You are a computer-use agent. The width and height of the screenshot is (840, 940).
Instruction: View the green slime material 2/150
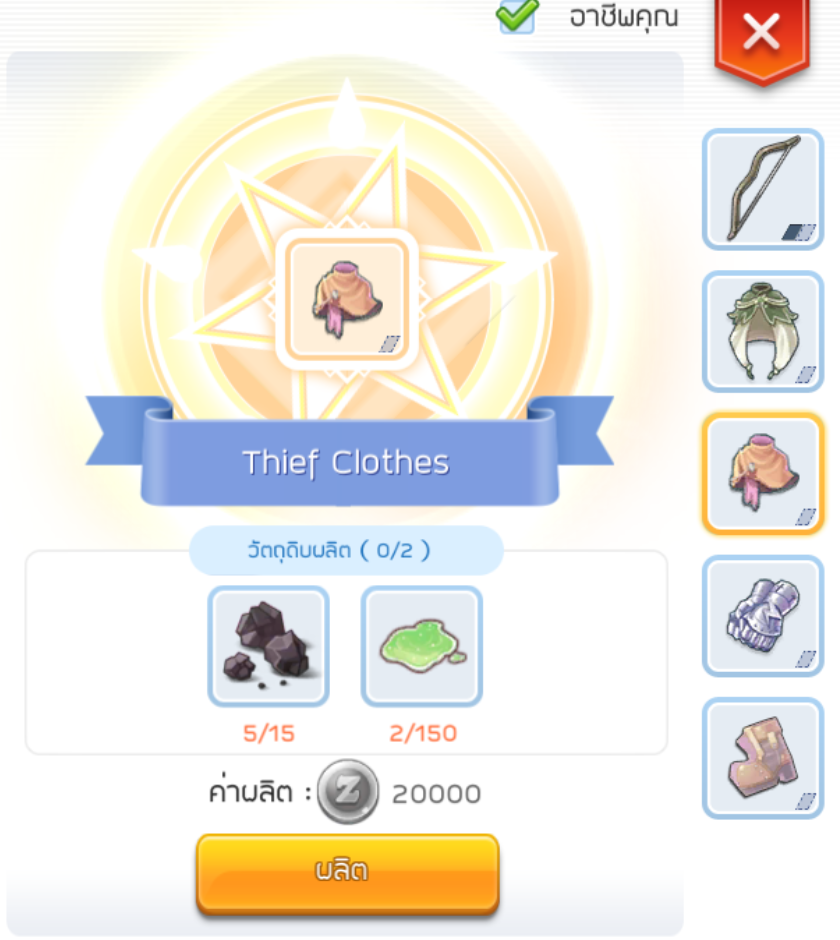(x=421, y=646)
